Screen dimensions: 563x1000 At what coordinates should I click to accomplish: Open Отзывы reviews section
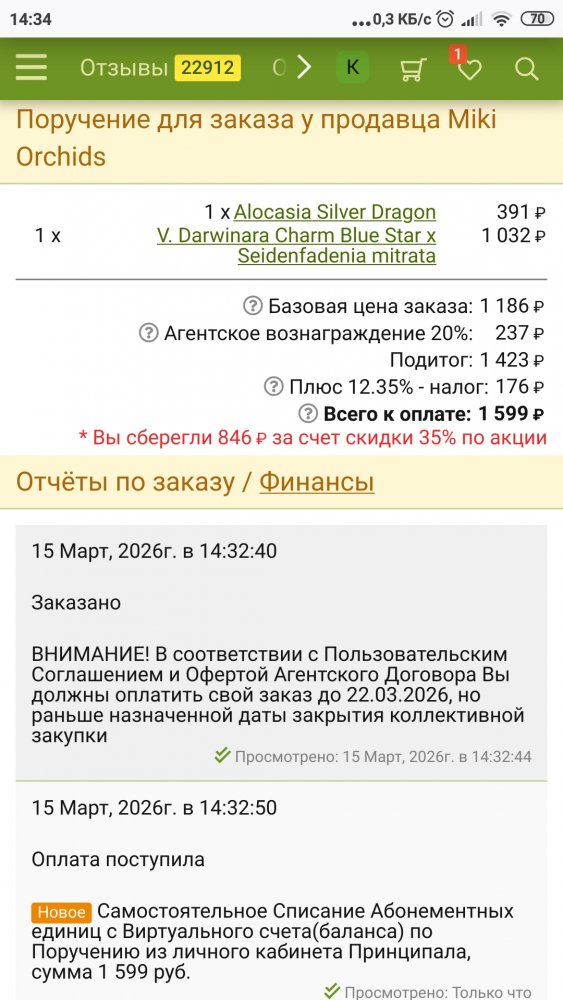(159, 68)
